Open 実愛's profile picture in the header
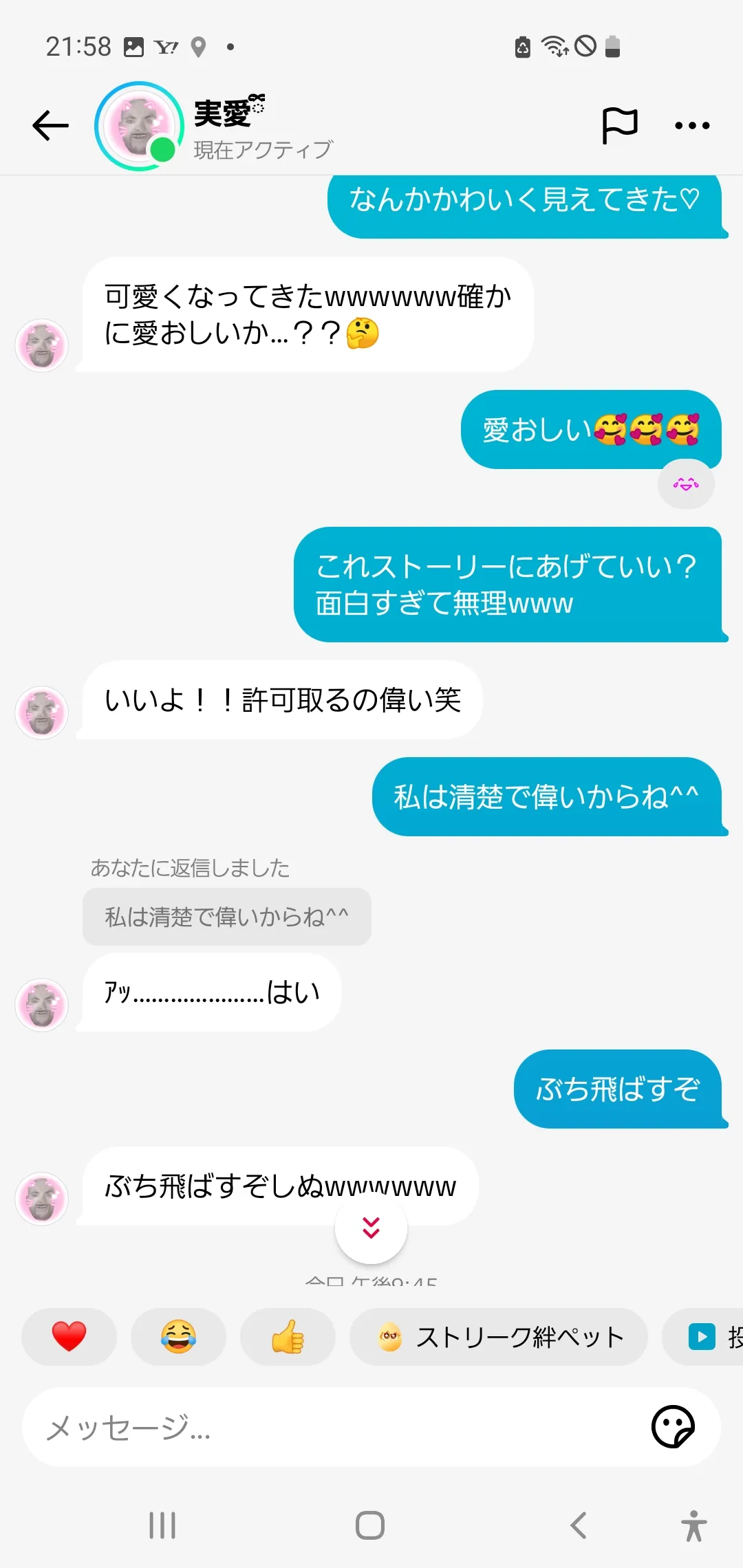The height and width of the screenshot is (1568, 743). tap(139, 126)
